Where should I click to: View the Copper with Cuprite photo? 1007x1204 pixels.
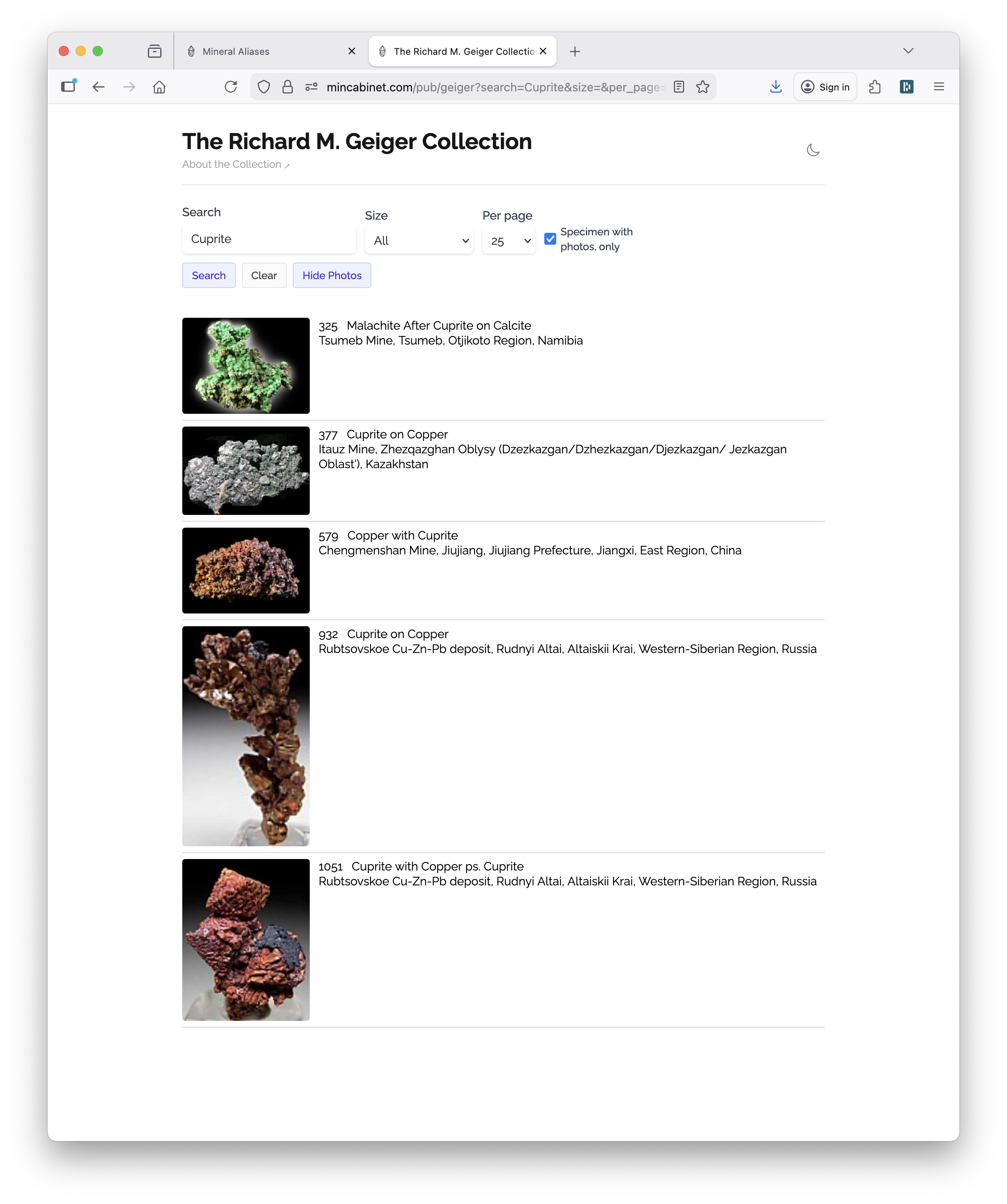pos(246,570)
